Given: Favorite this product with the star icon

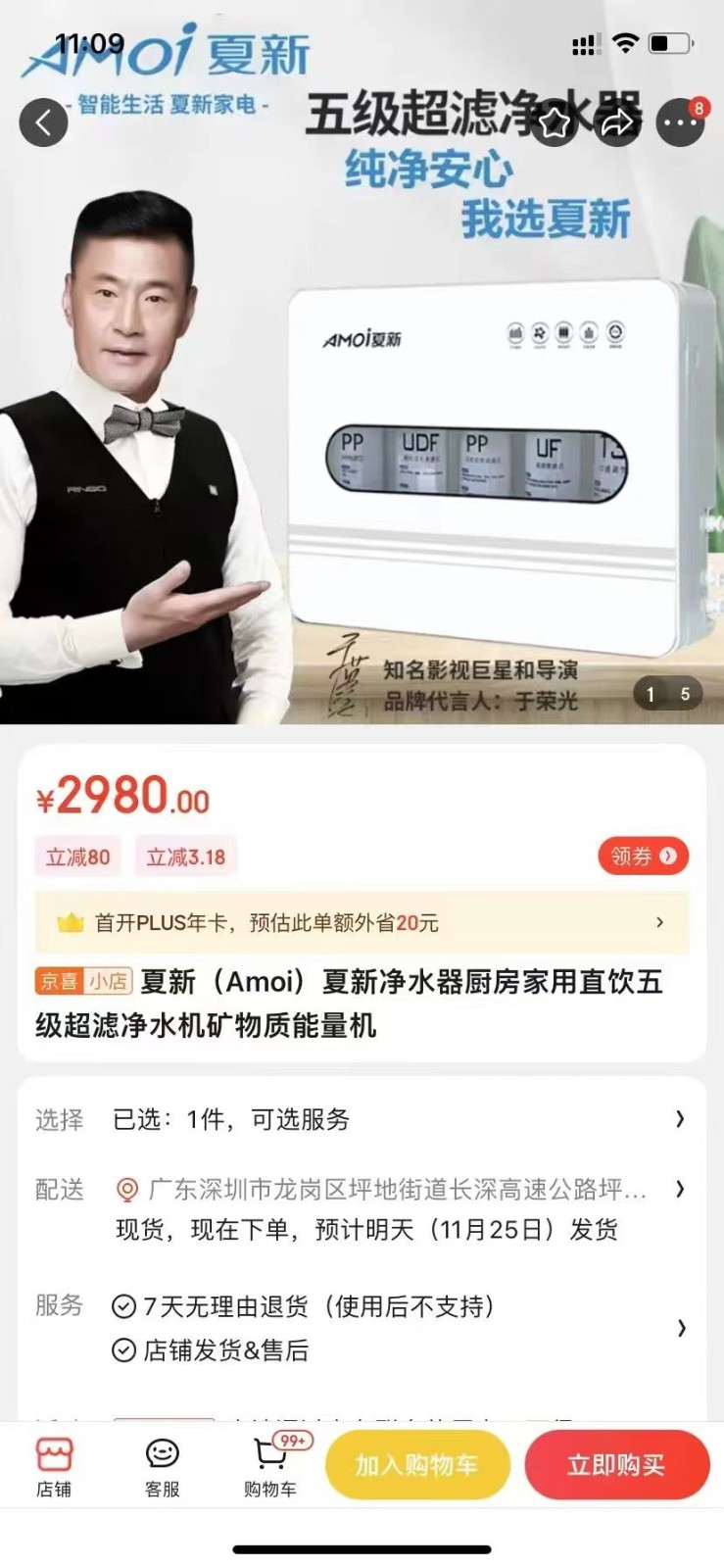Looking at the screenshot, I should coord(555,122).
